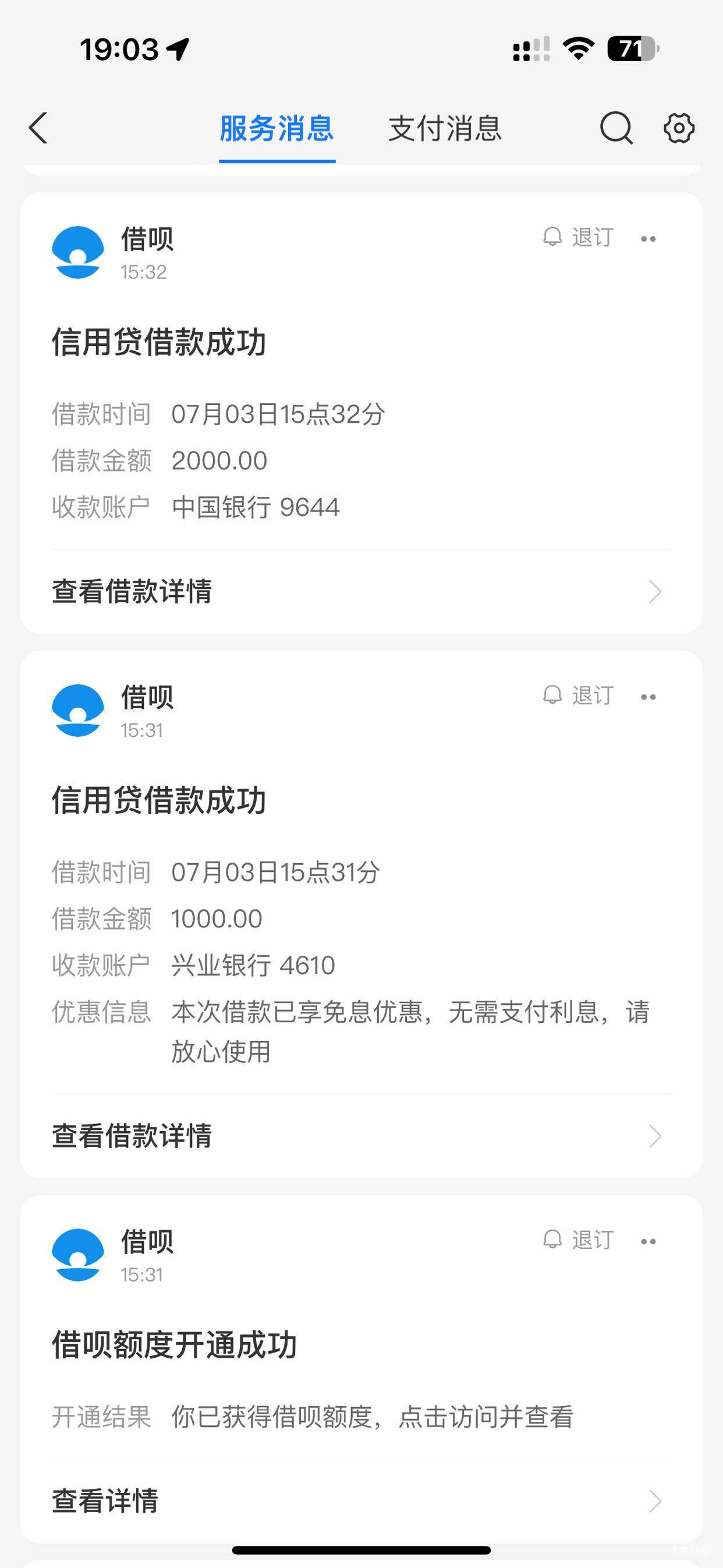This screenshot has height=1568, width=723.
Task: Unsubscribe 退订 on the 15:32 借呗 message
Action: pyautogui.click(x=578, y=238)
